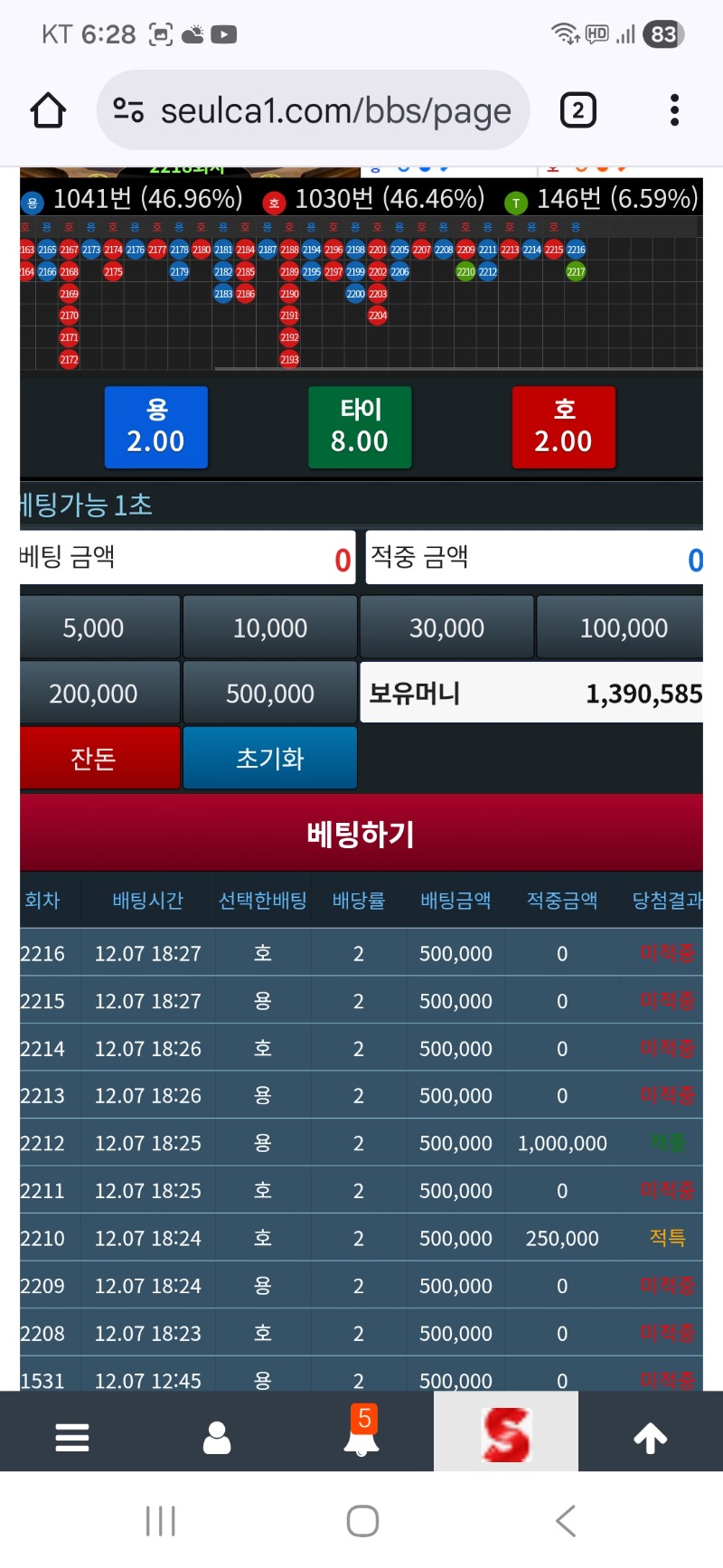Image resolution: width=723 pixels, height=1568 pixels.
Task: Add 500,000 to the bet amount
Action: [269, 693]
